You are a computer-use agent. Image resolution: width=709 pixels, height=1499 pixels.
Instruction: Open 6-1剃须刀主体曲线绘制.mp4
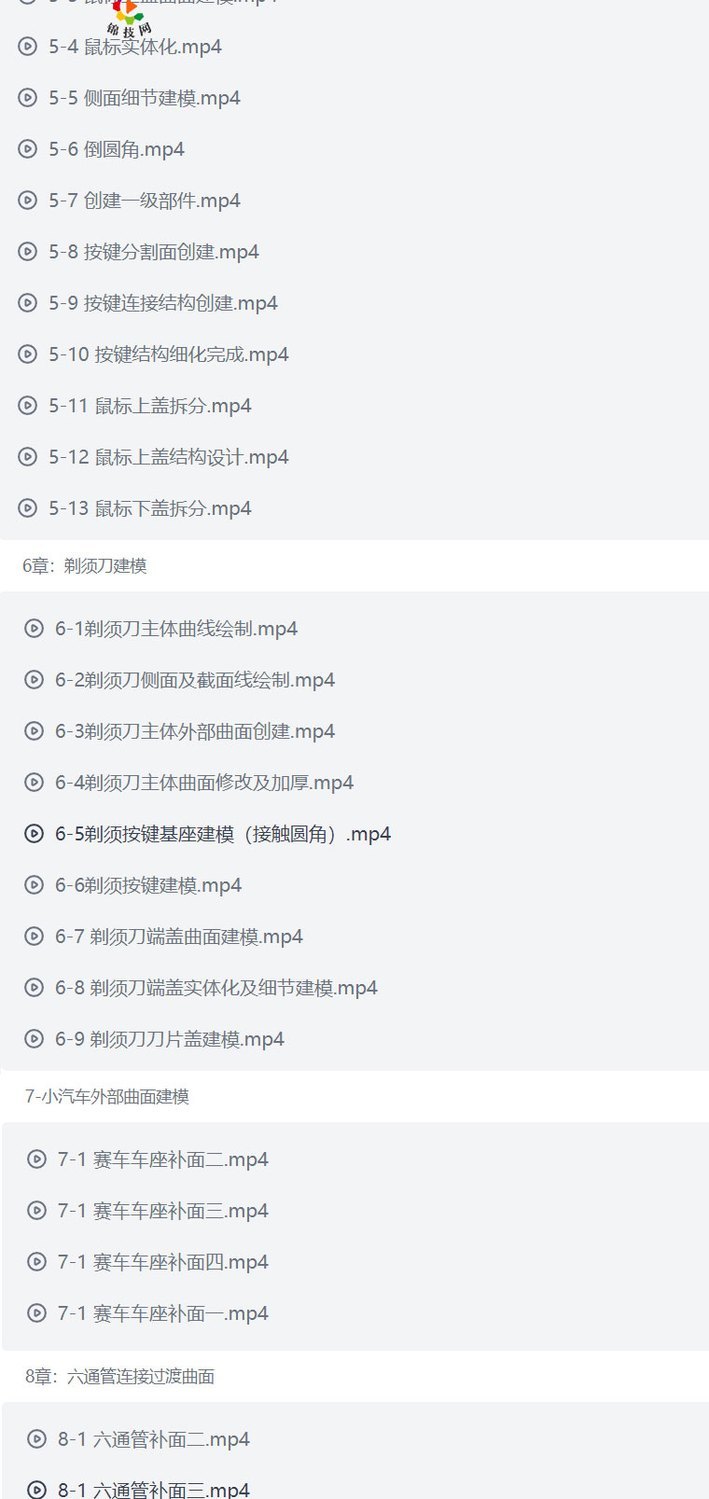click(x=176, y=629)
